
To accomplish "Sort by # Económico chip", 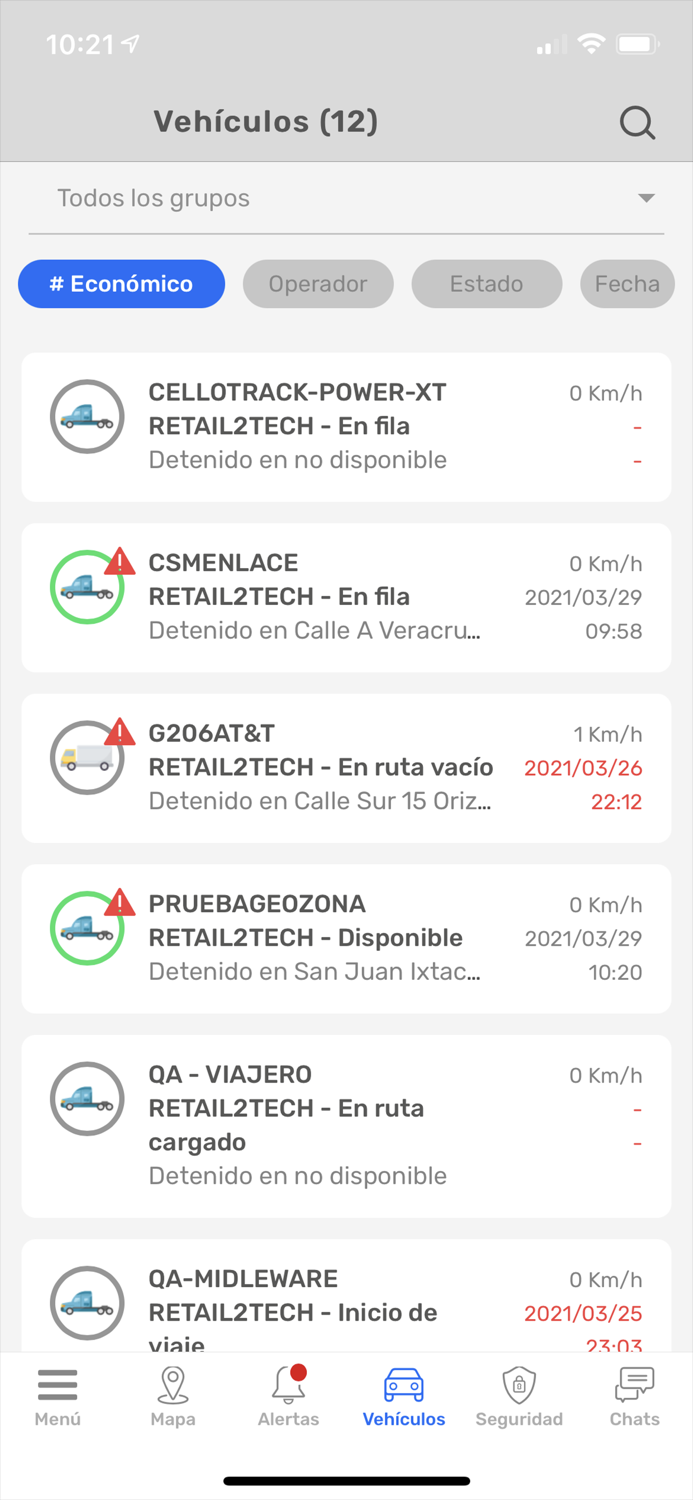I will (121, 284).
